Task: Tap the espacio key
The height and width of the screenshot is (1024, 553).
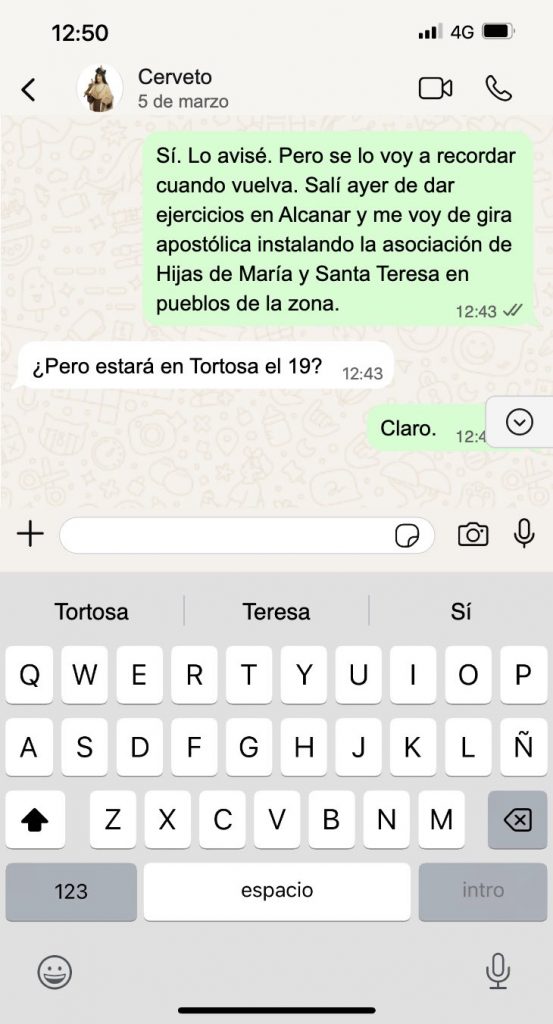Action: point(277,891)
